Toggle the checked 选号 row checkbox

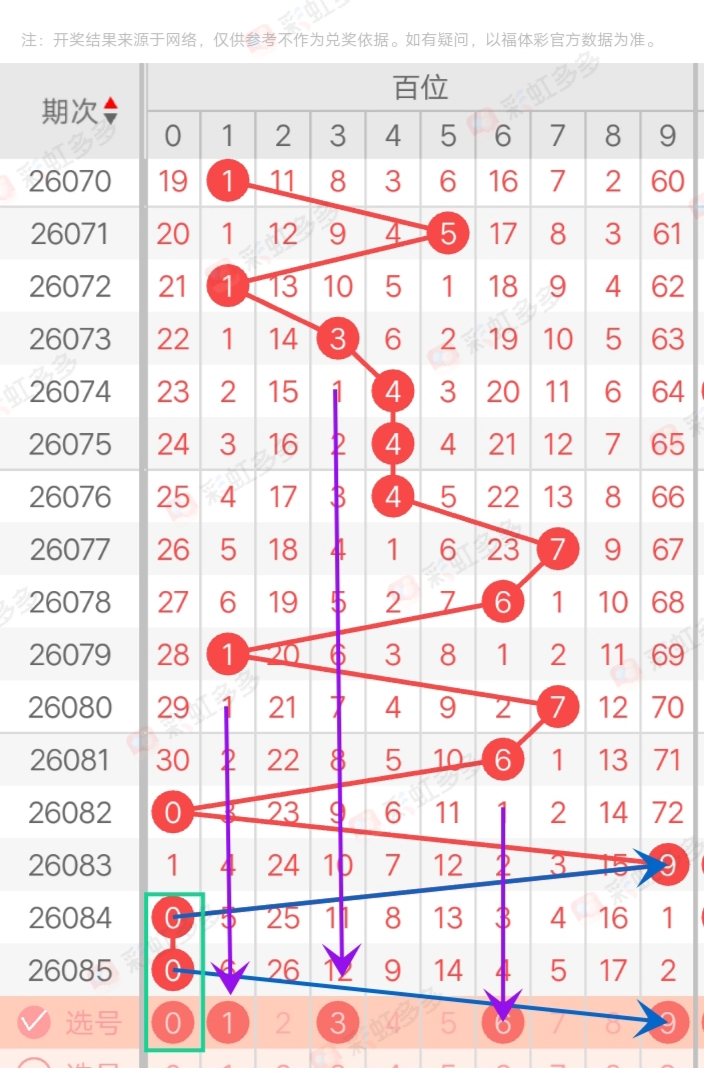pos(35,1022)
